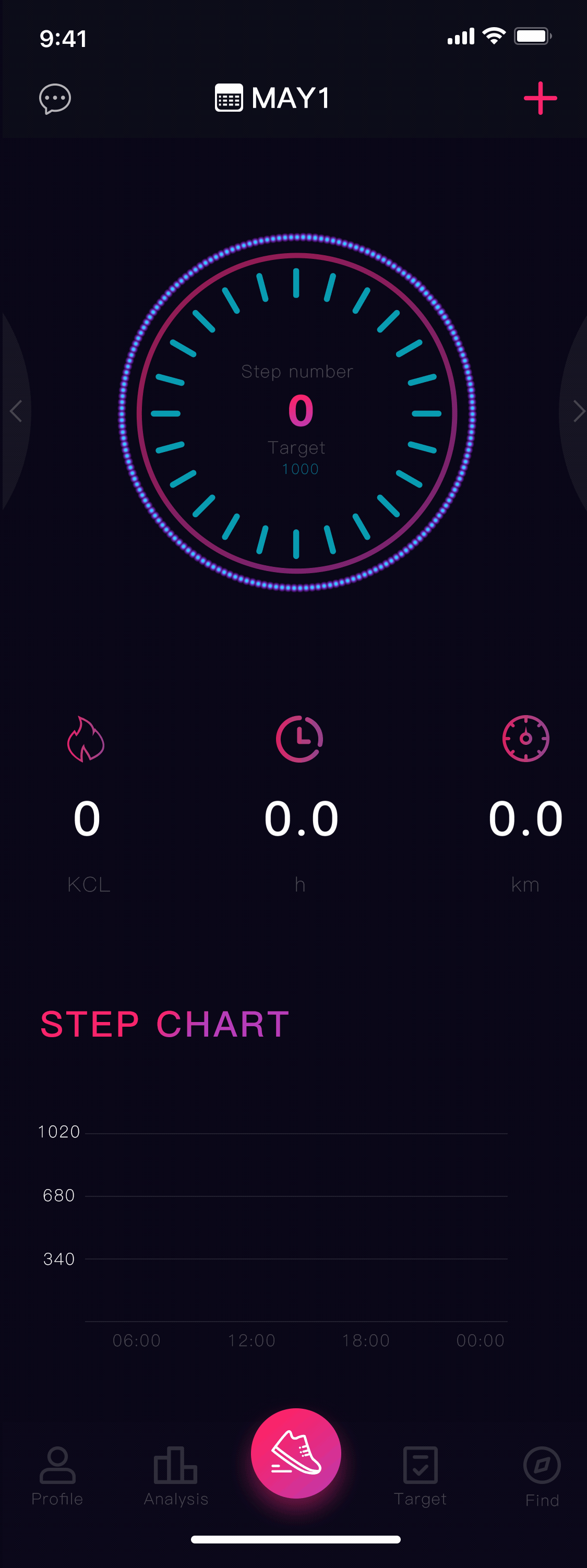Image resolution: width=587 pixels, height=1568 pixels.
Task: Open the messages chat bubble icon
Action: click(55, 99)
